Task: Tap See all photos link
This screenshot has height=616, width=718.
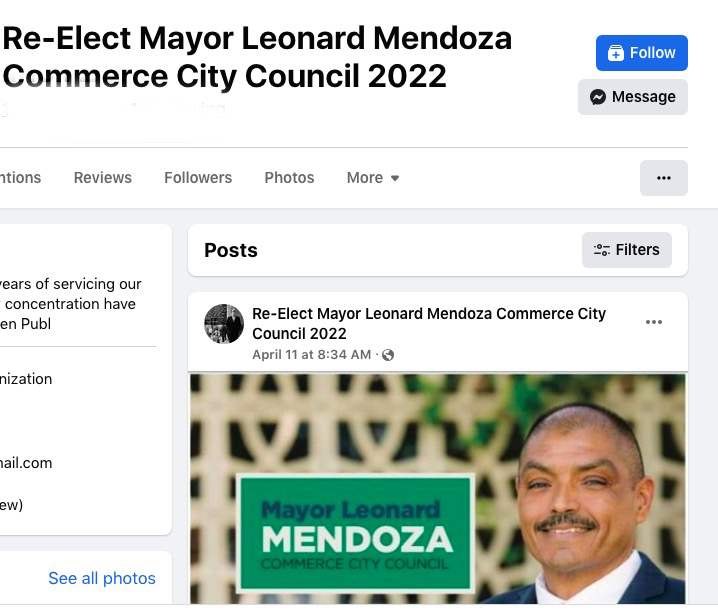Action: [x=102, y=578]
